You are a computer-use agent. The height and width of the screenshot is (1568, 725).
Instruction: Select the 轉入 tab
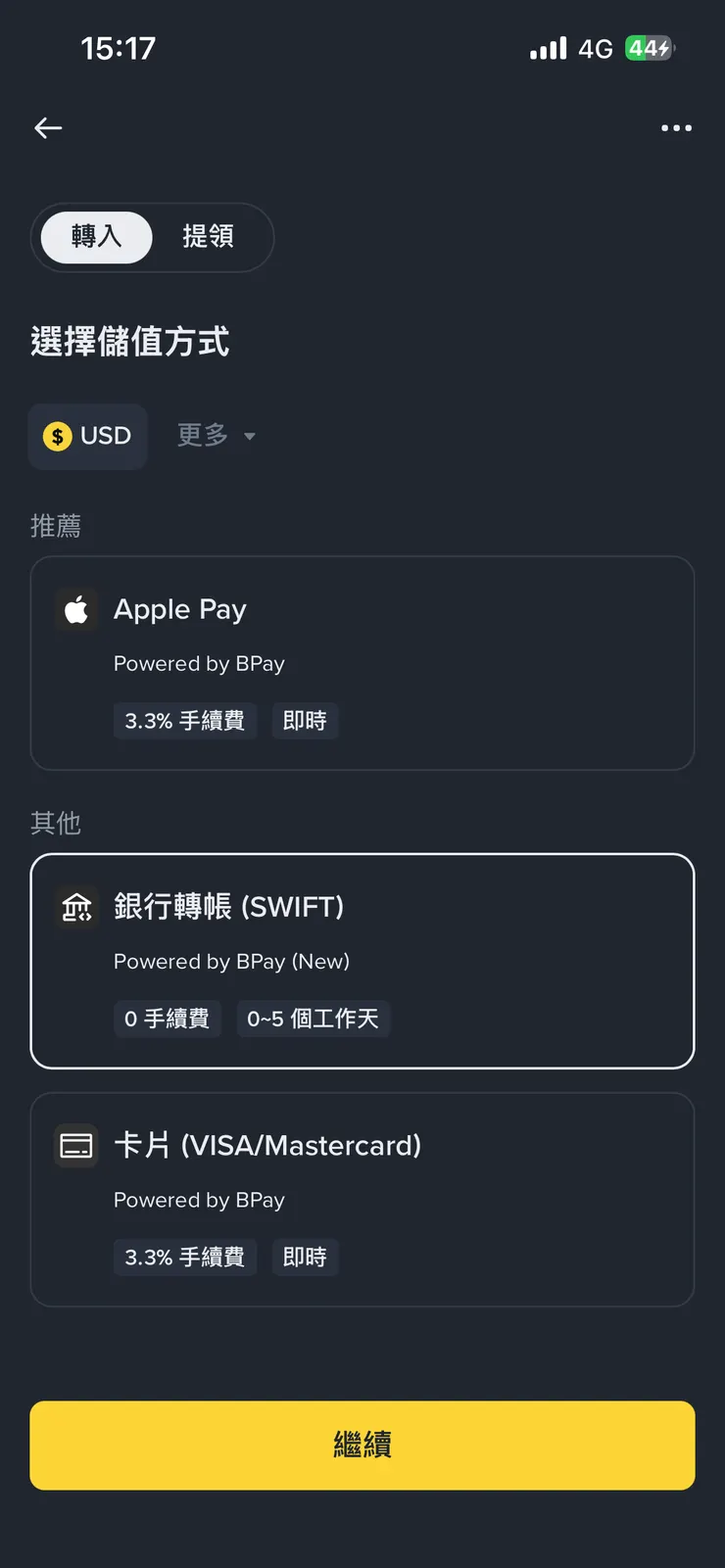coord(95,238)
